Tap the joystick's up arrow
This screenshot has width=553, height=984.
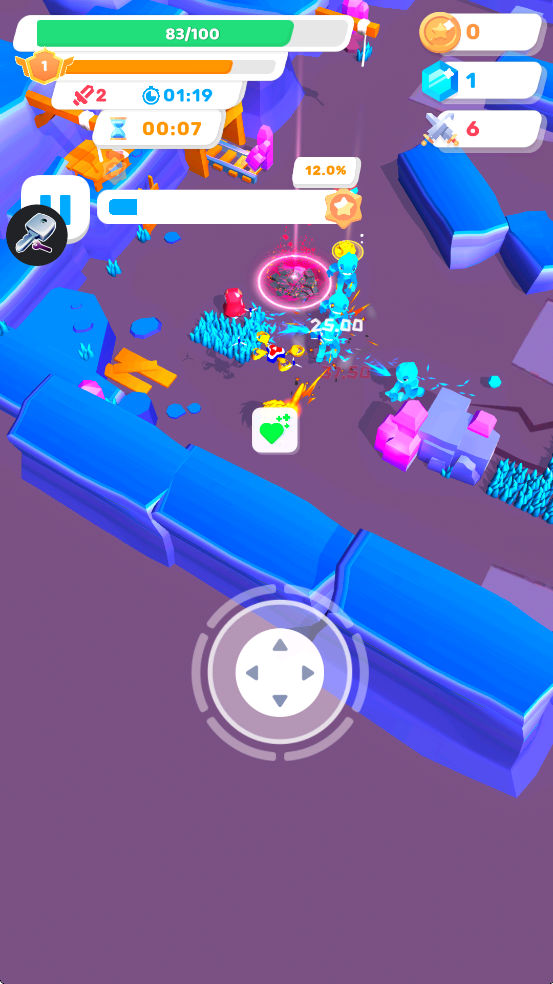click(x=280, y=646)
